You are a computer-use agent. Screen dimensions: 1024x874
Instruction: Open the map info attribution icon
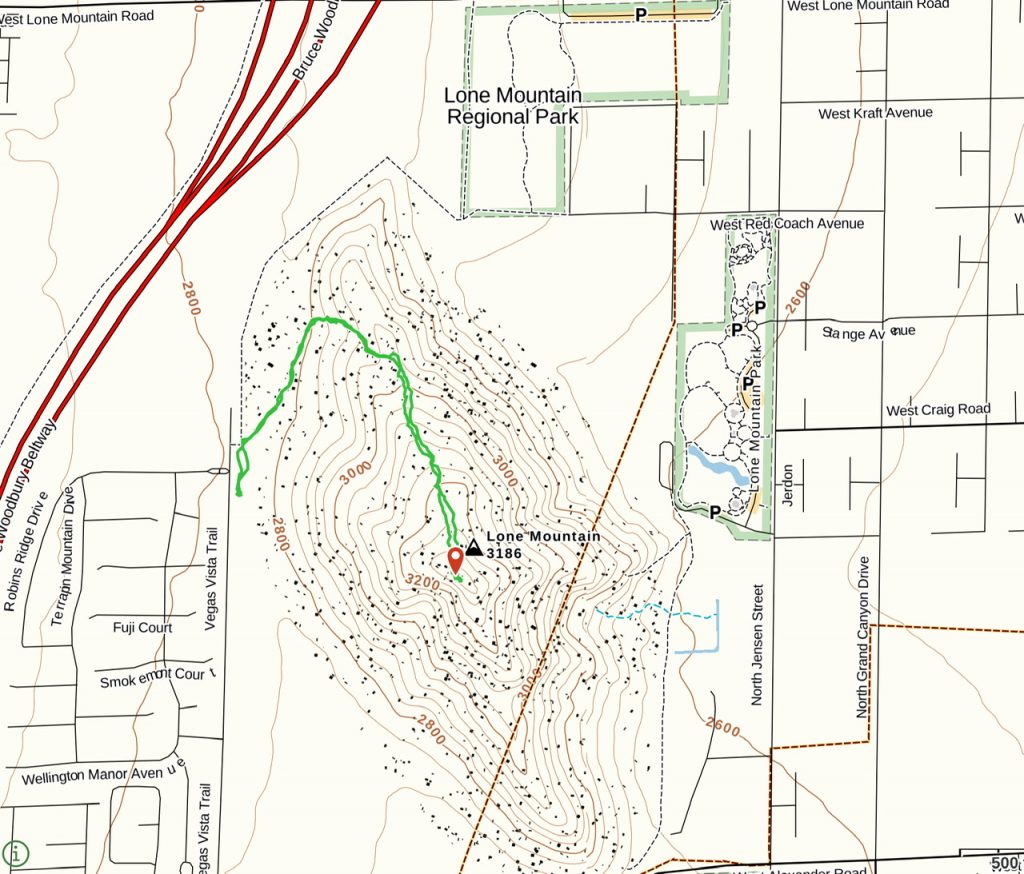(x=17, y=853)
